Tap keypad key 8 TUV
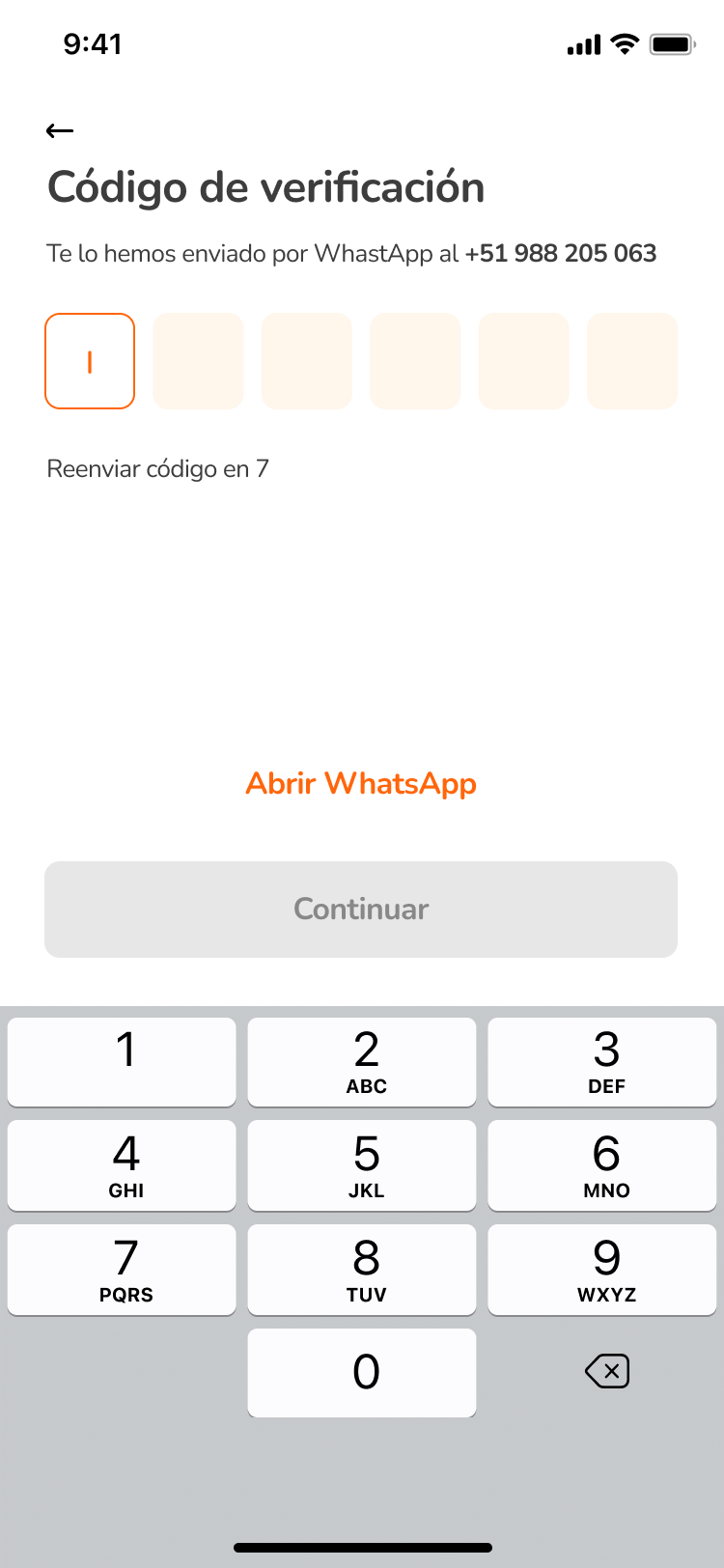This screenshot has height=1568, width=724. tap(361, 1270)
